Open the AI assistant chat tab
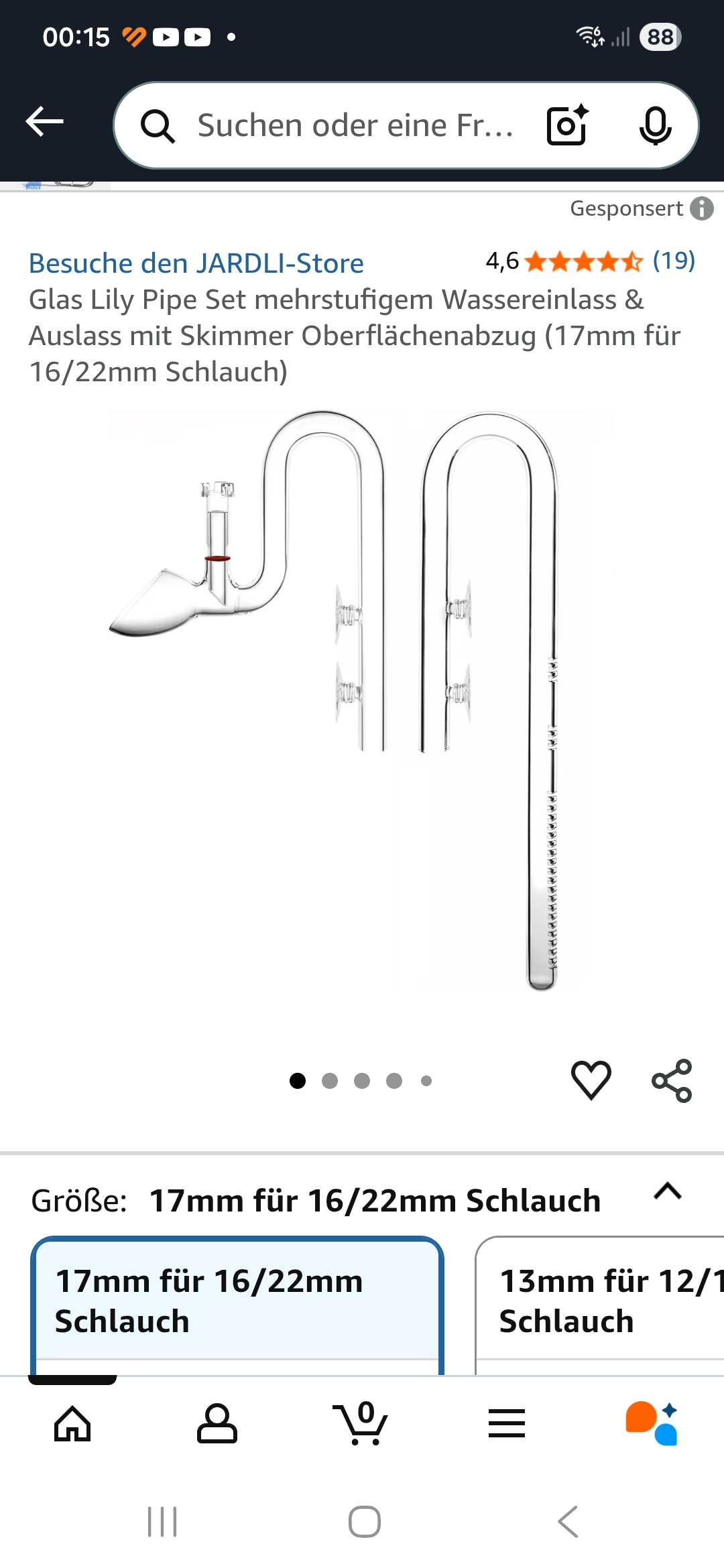 coord(652,1423)
